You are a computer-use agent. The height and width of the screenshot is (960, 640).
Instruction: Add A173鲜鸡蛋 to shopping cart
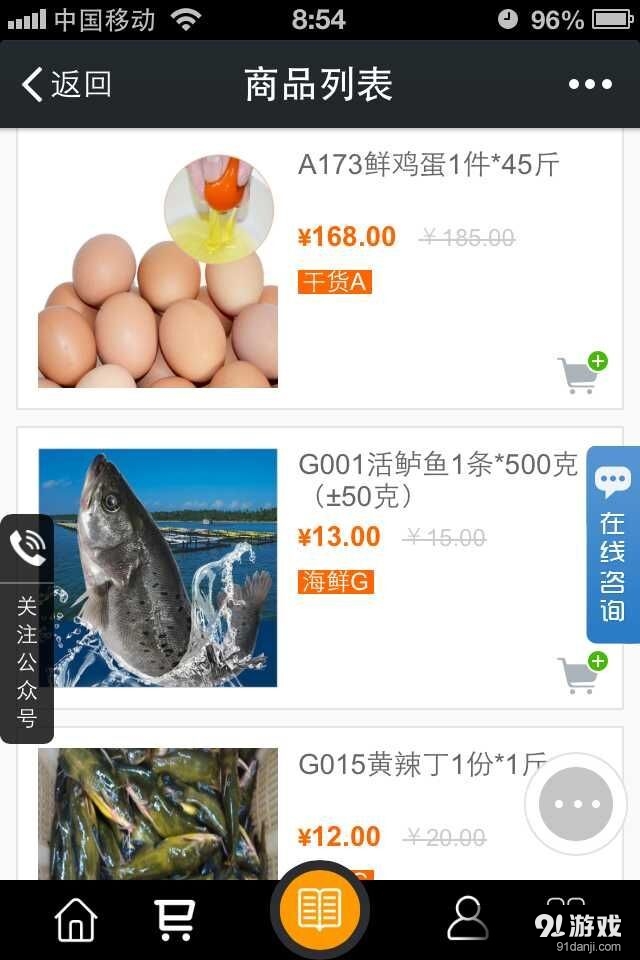pyautogui.click(x=582, y=373)
